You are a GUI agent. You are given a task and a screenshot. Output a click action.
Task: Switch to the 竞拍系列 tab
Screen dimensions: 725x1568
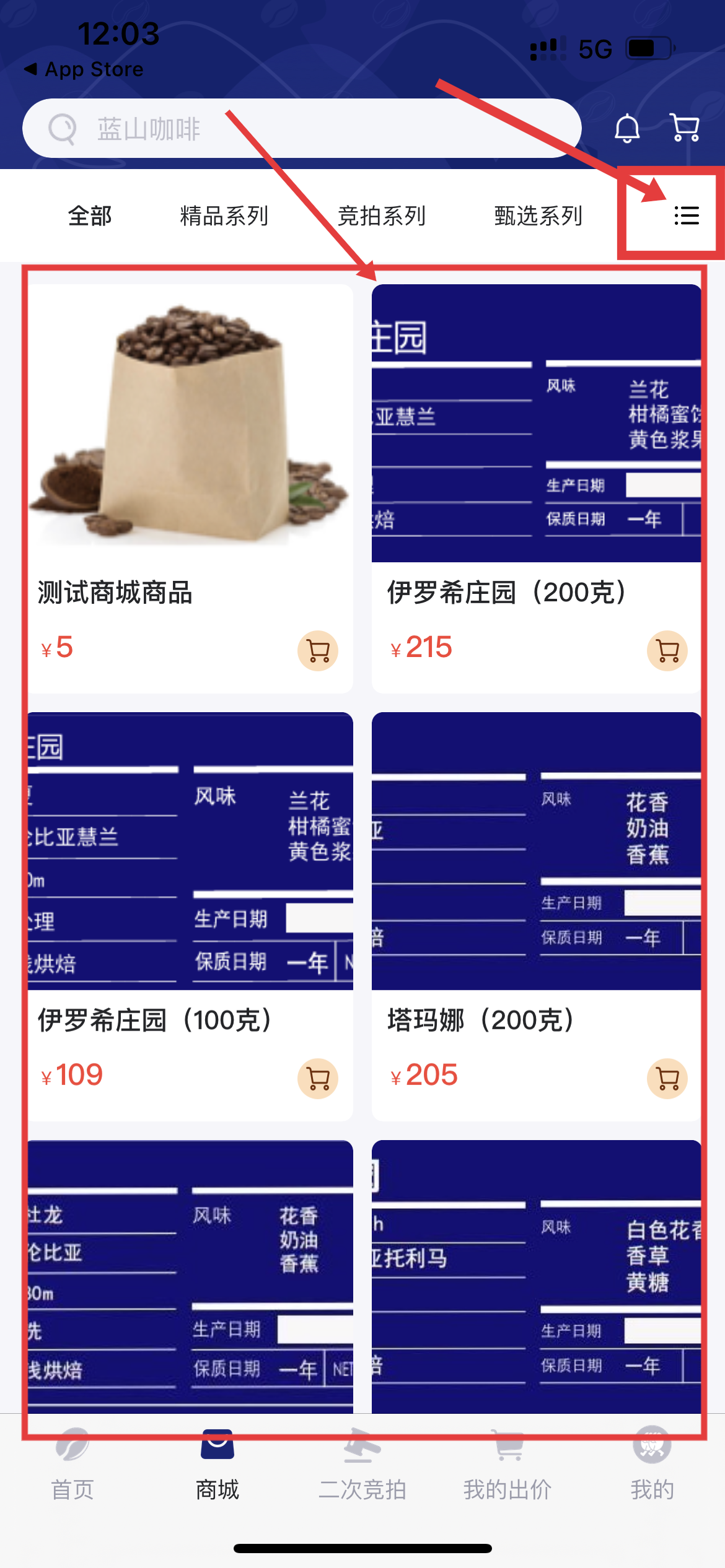click(381, 216)
